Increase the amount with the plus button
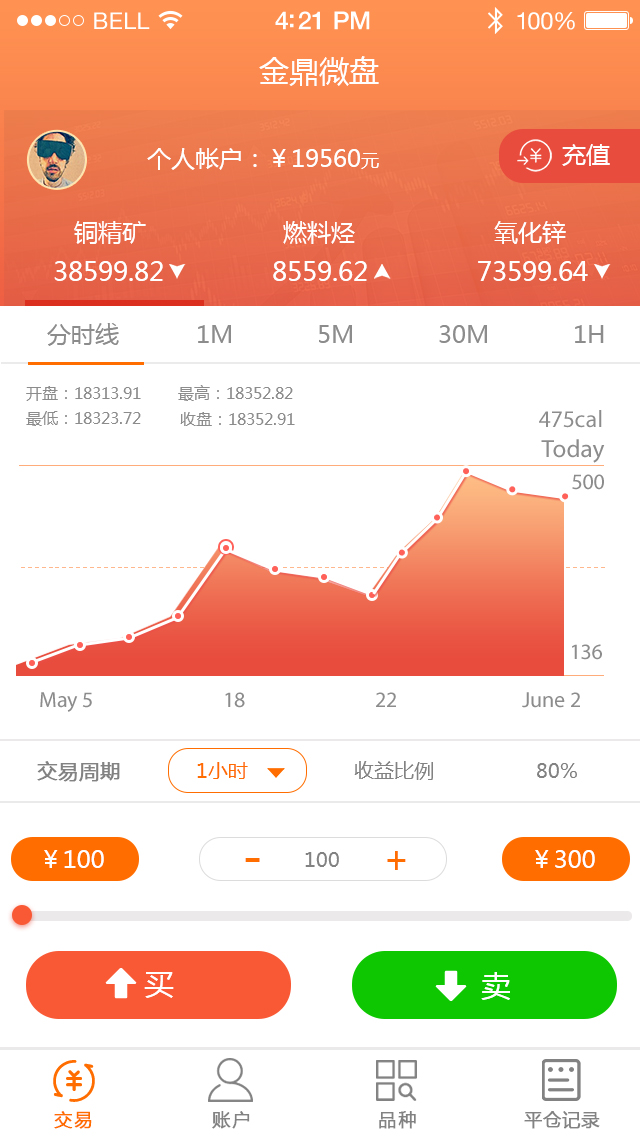Viewport: 640px width, 1136px height. coord(396,860)
